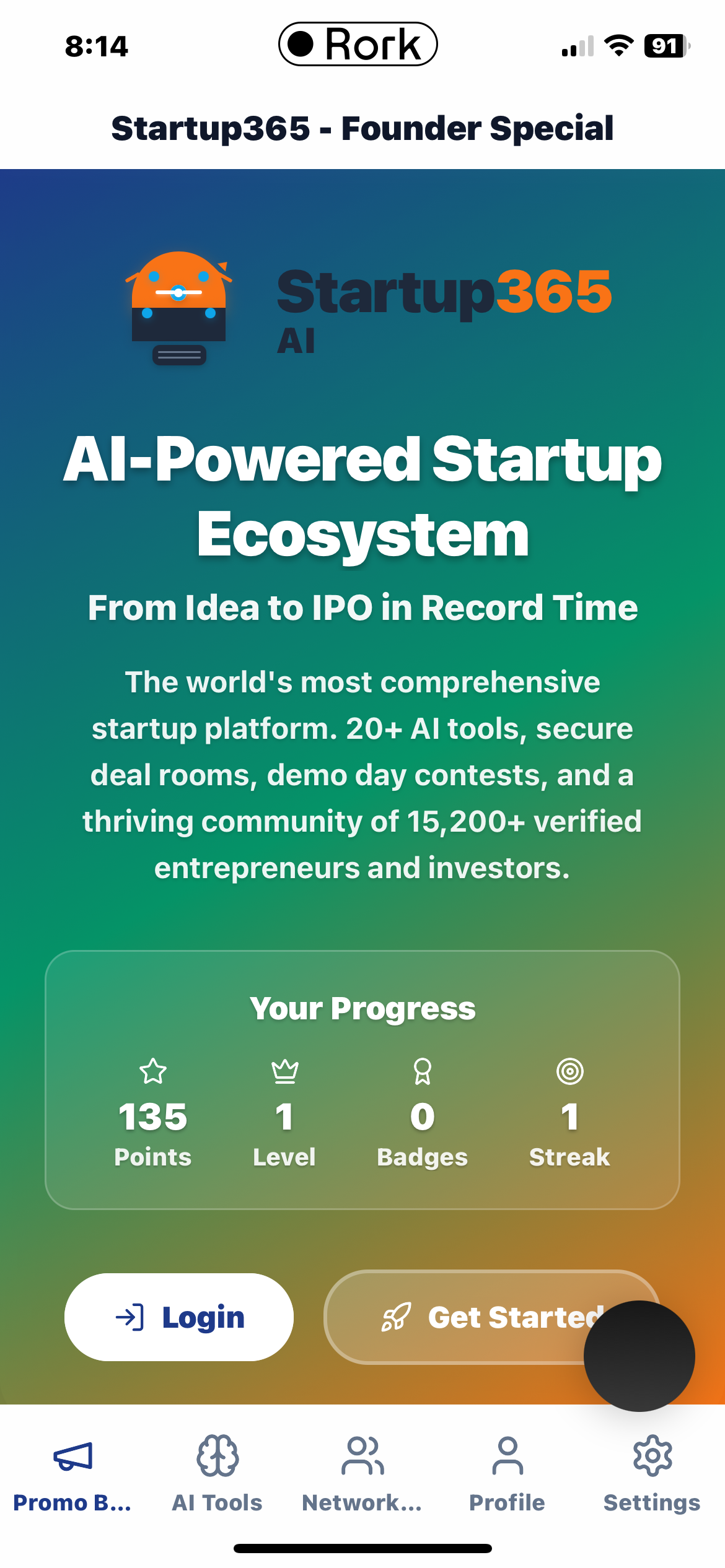Go to the Network... tab
725x1568 pixels.
362,1474
